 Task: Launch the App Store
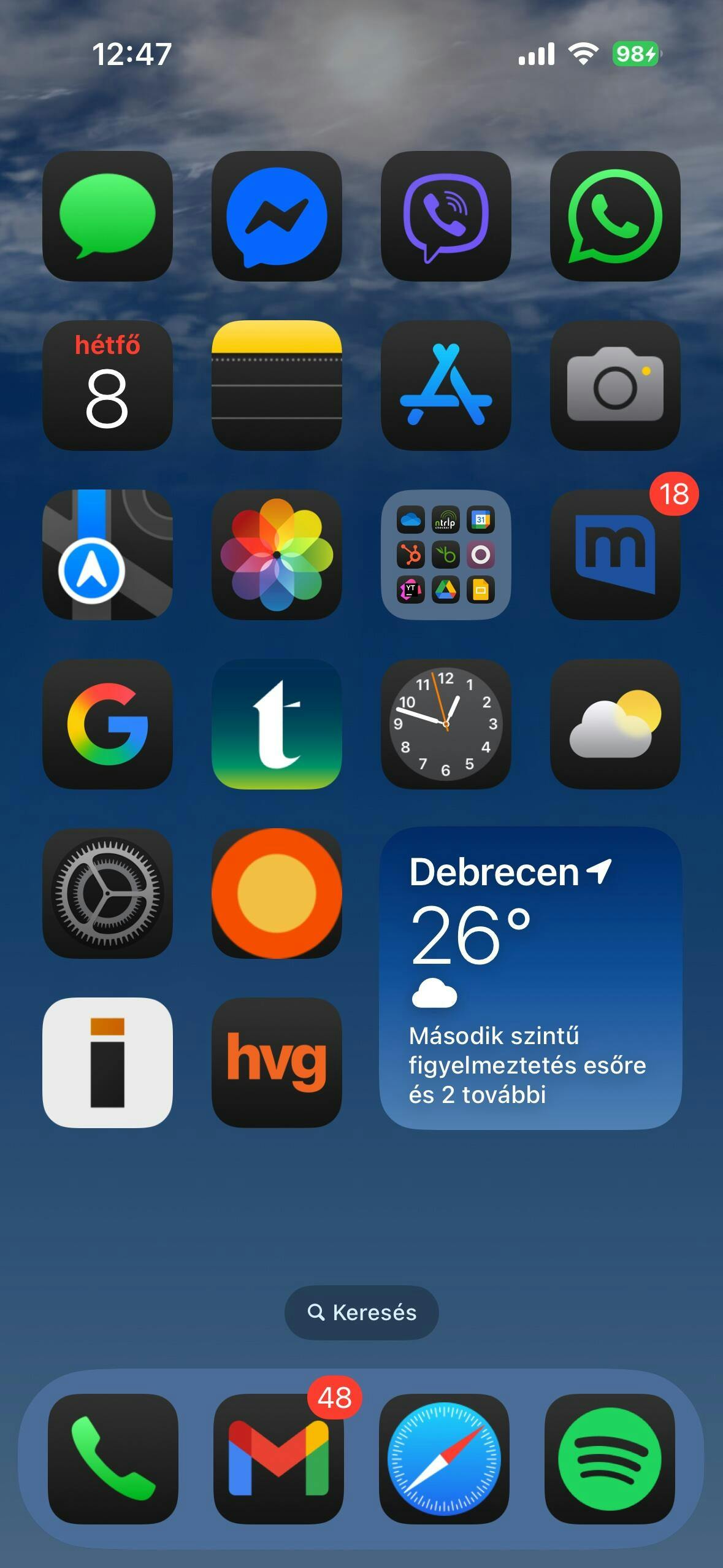pos(446,385)
